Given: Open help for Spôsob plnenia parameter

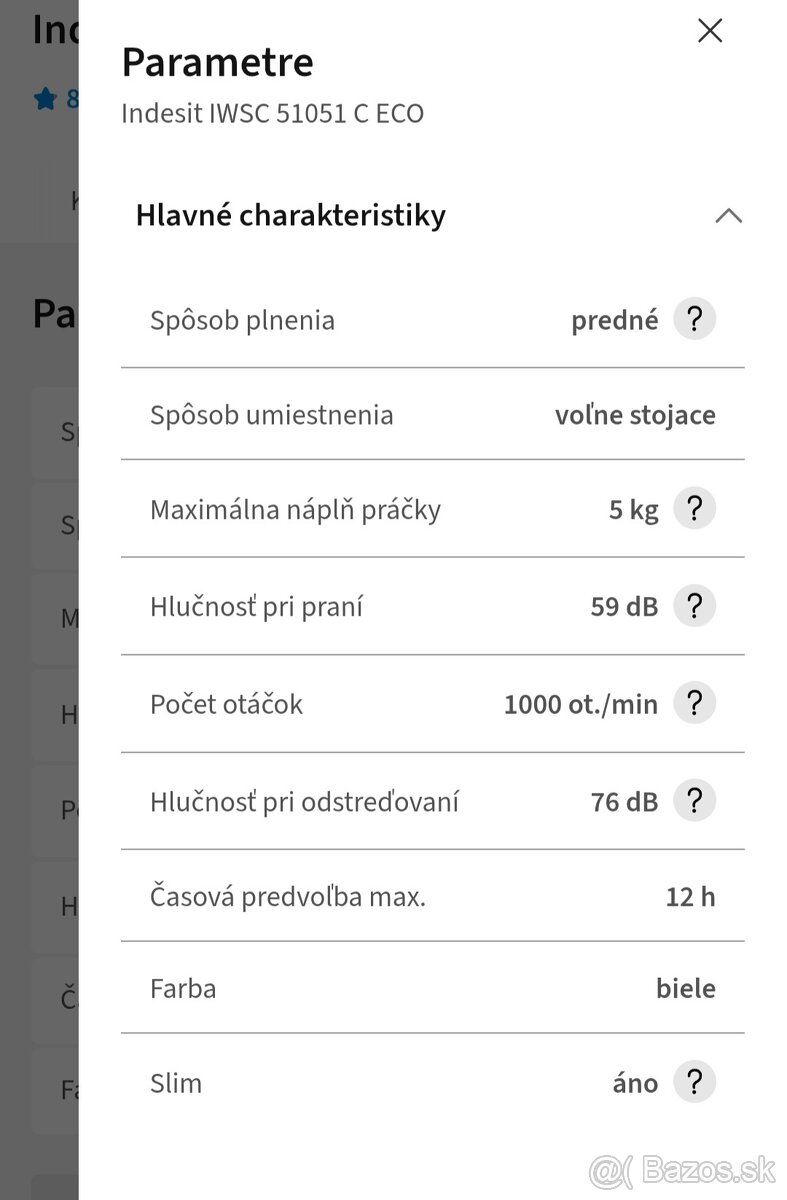Looking at the screenshot, I should 694,319.
